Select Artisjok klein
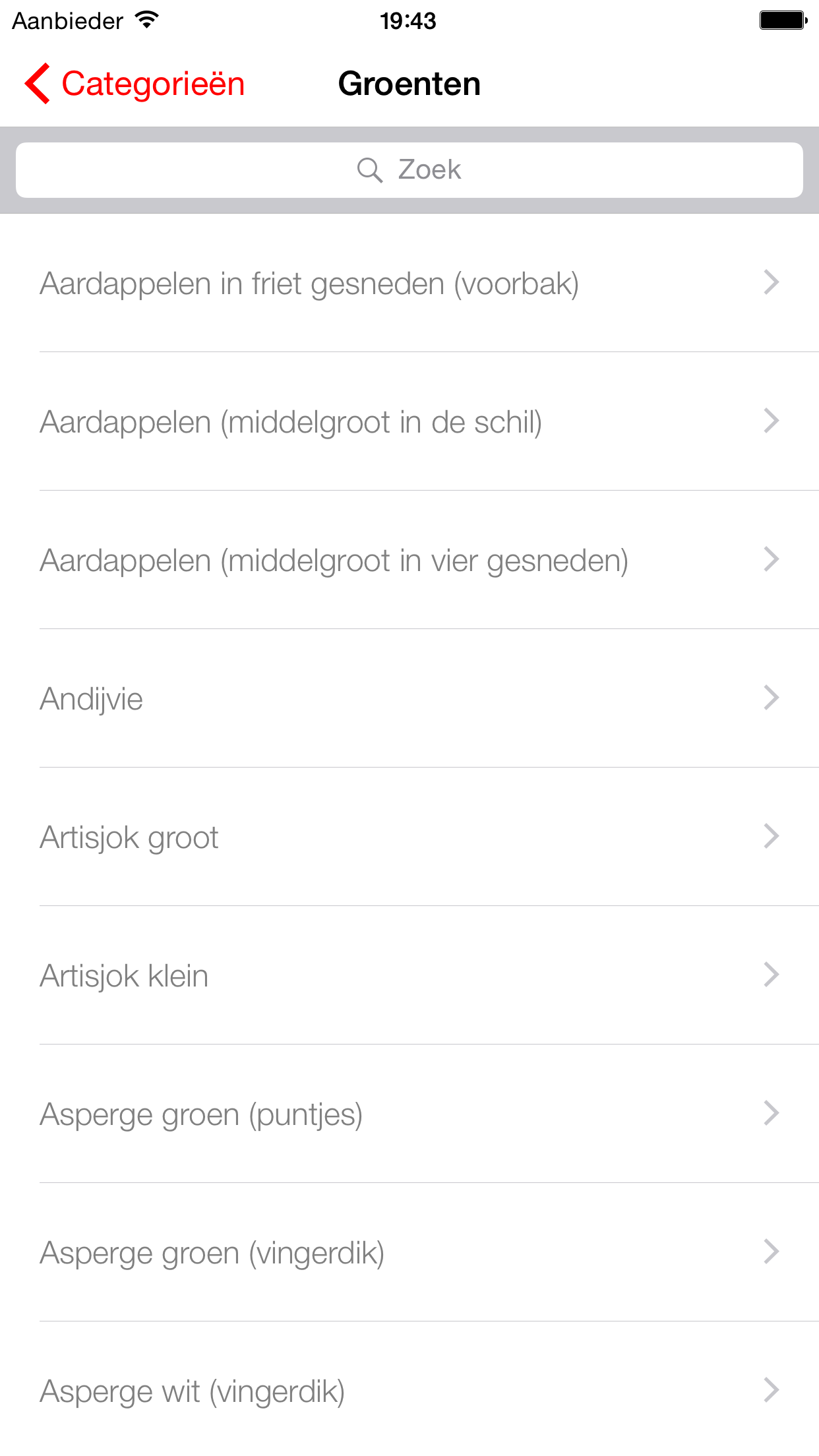Viewport: 819px width, 1456px height. 409,976
